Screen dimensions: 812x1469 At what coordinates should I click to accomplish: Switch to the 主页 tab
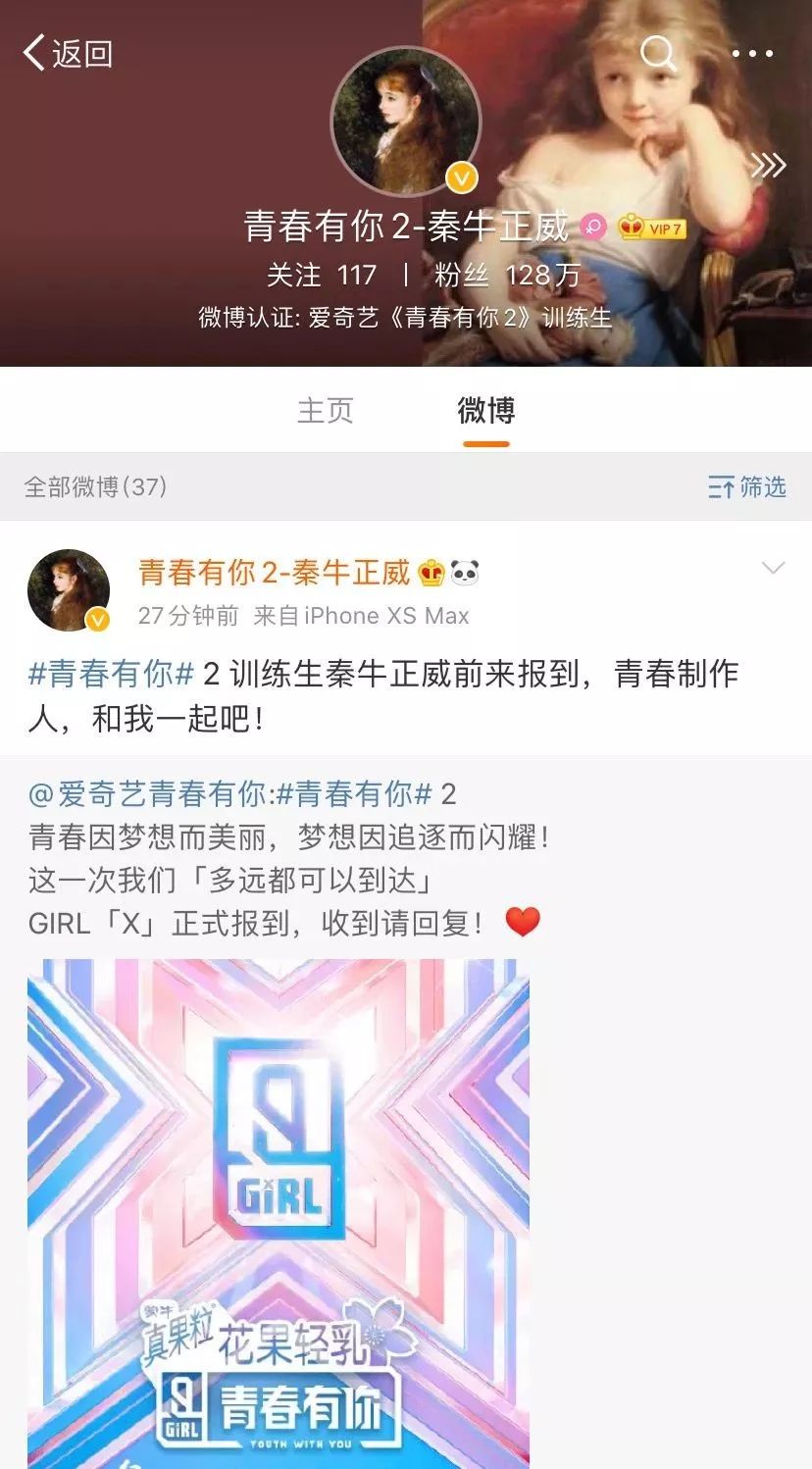pyautogui.click(x=326, y=410)
